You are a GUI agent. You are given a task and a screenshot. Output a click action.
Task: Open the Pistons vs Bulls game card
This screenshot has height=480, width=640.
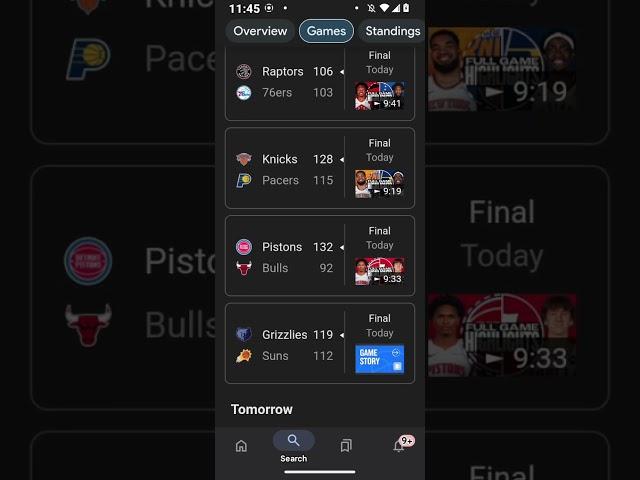pyautogui.click(x=285, y=257)
